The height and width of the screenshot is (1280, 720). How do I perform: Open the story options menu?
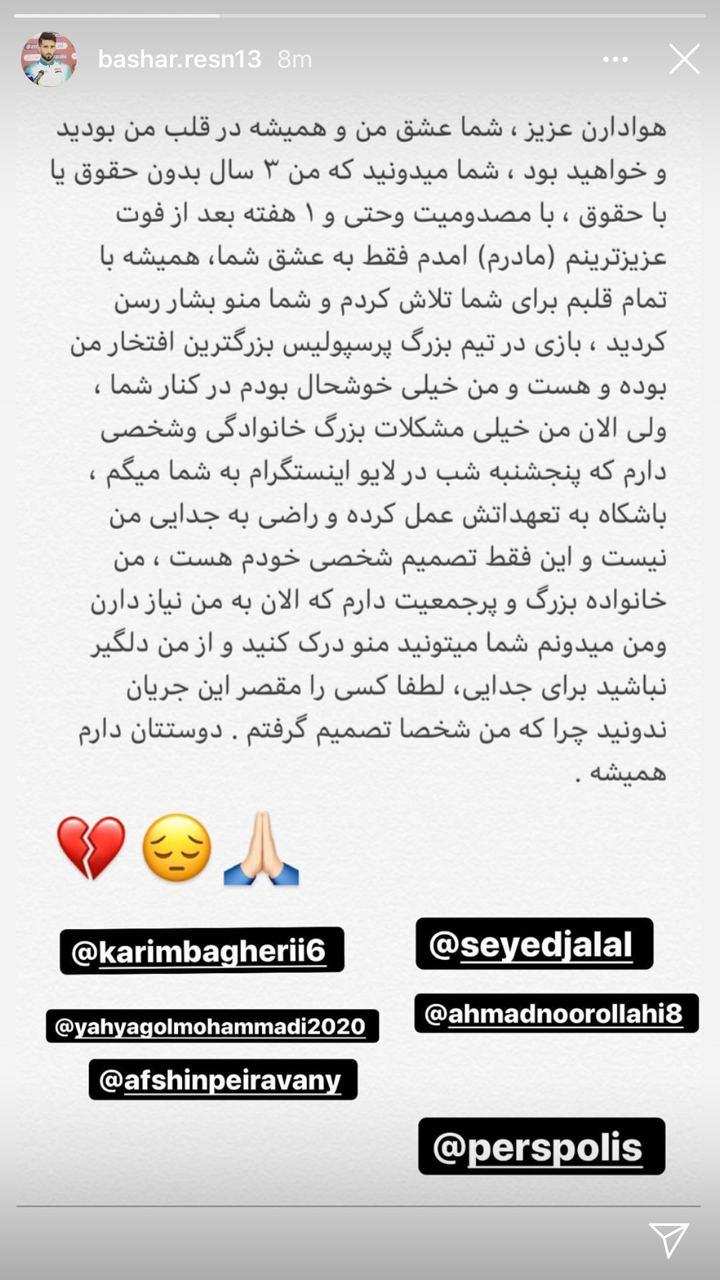click(615, 60)
